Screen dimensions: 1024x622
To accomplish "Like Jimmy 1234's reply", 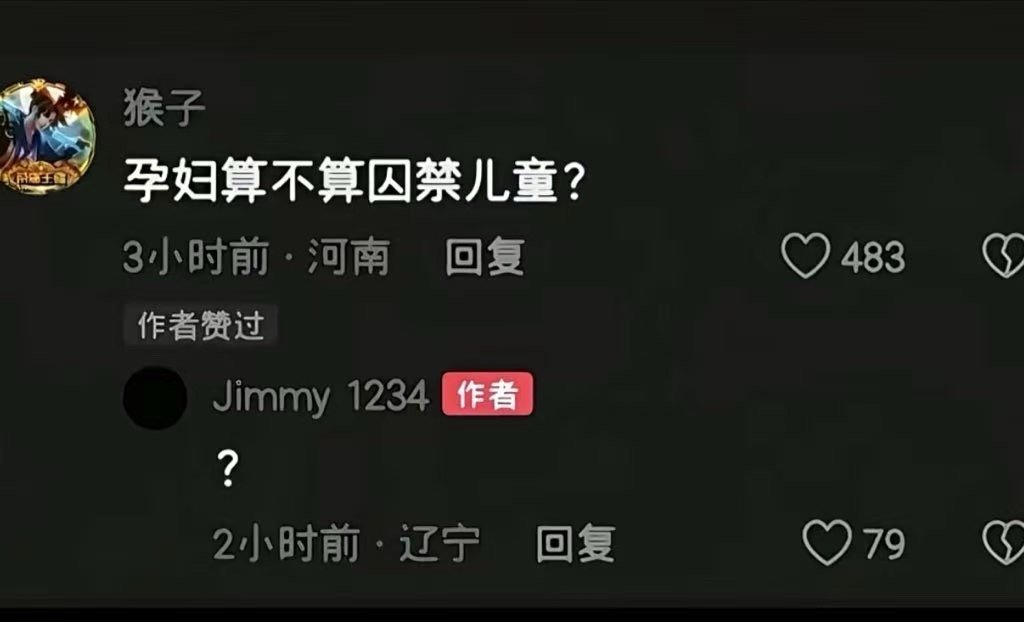I will [828, 543].
